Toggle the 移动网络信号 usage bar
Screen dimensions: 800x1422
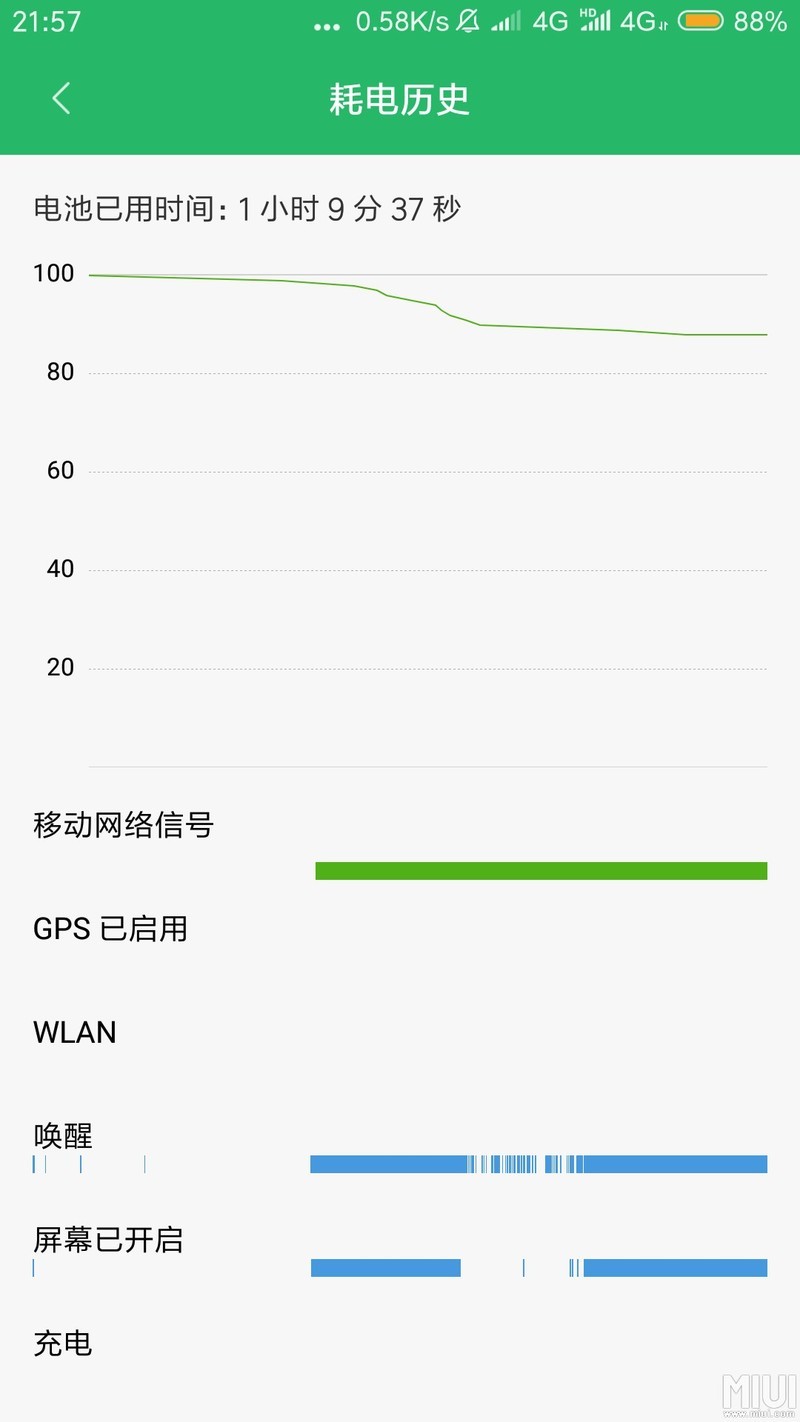[x=542, y=871]
